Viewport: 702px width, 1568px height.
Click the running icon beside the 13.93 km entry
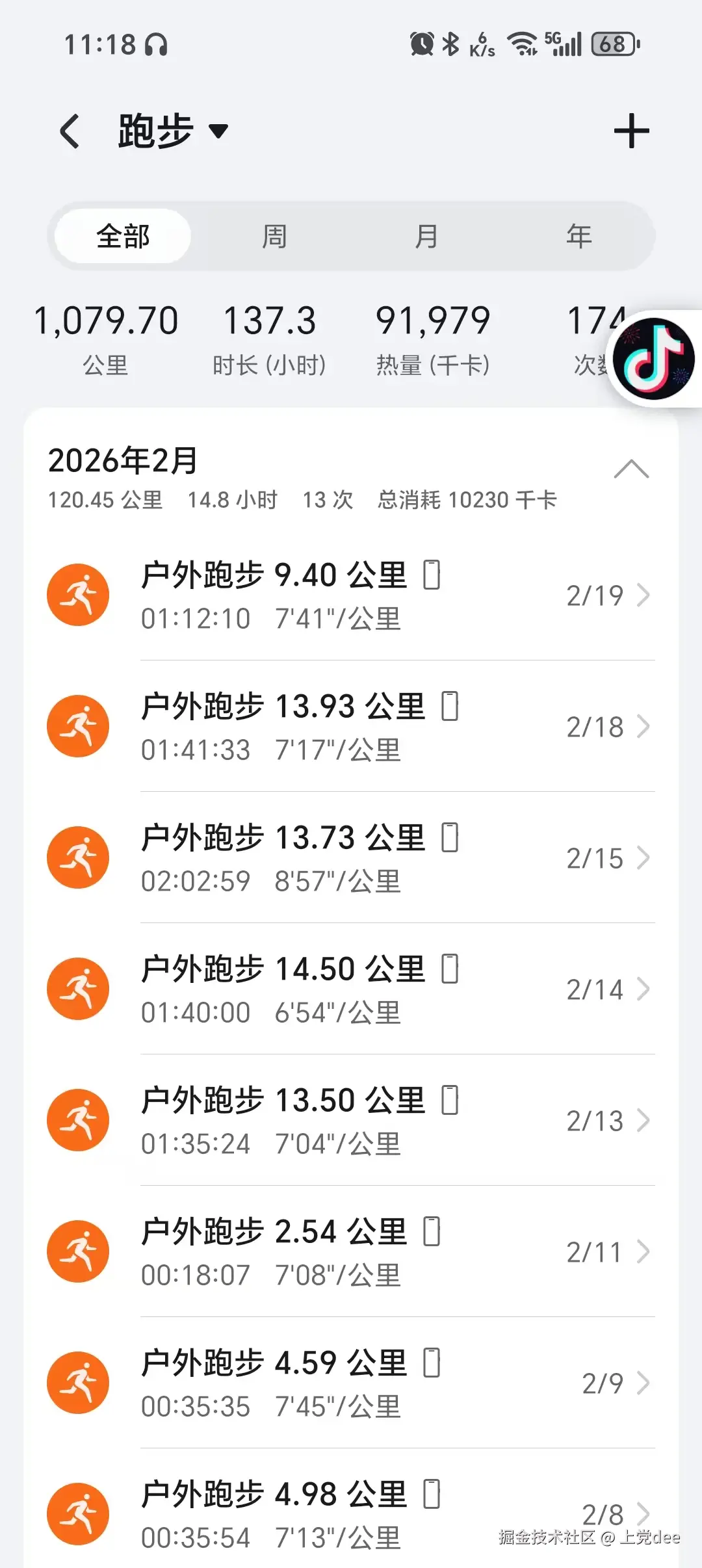point(77,725)
